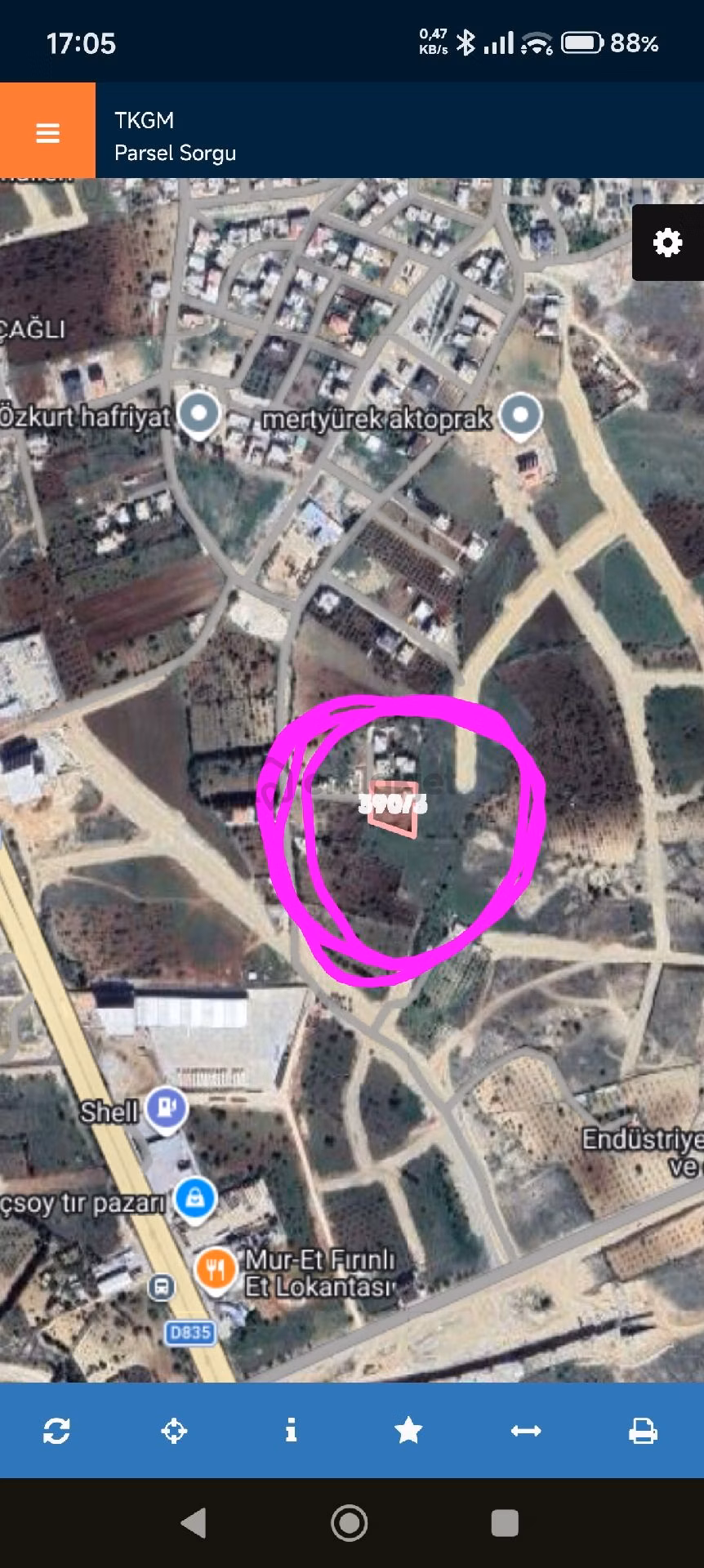Open the map settings gear
704x1568 pixels.
point(667,243)
